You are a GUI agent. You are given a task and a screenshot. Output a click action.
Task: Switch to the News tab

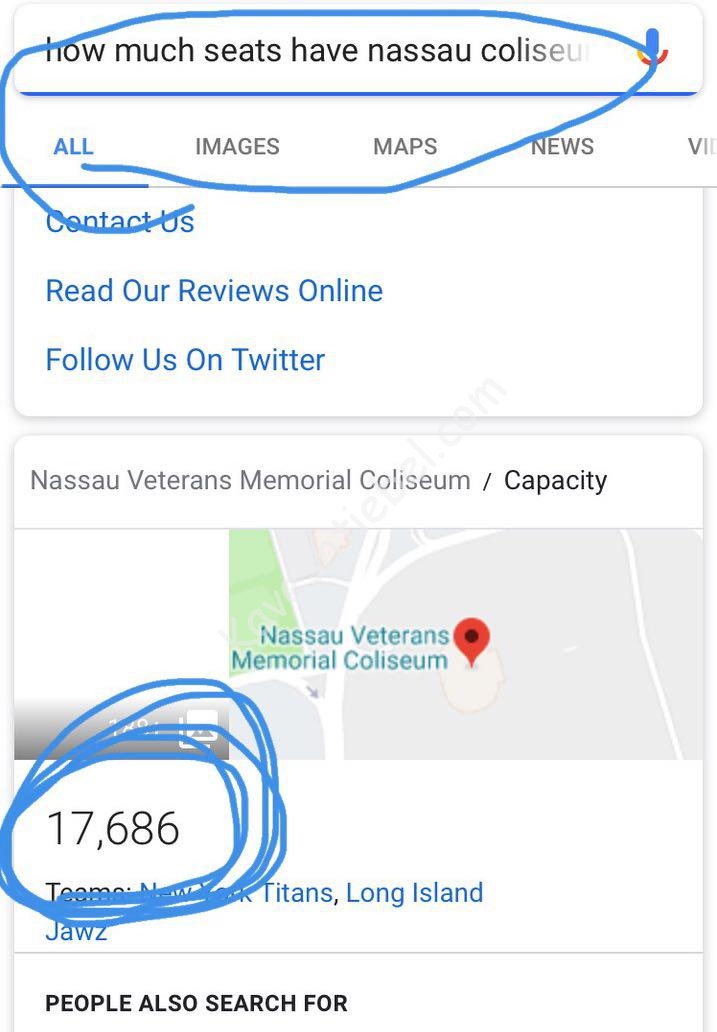[x=562, y=147]
